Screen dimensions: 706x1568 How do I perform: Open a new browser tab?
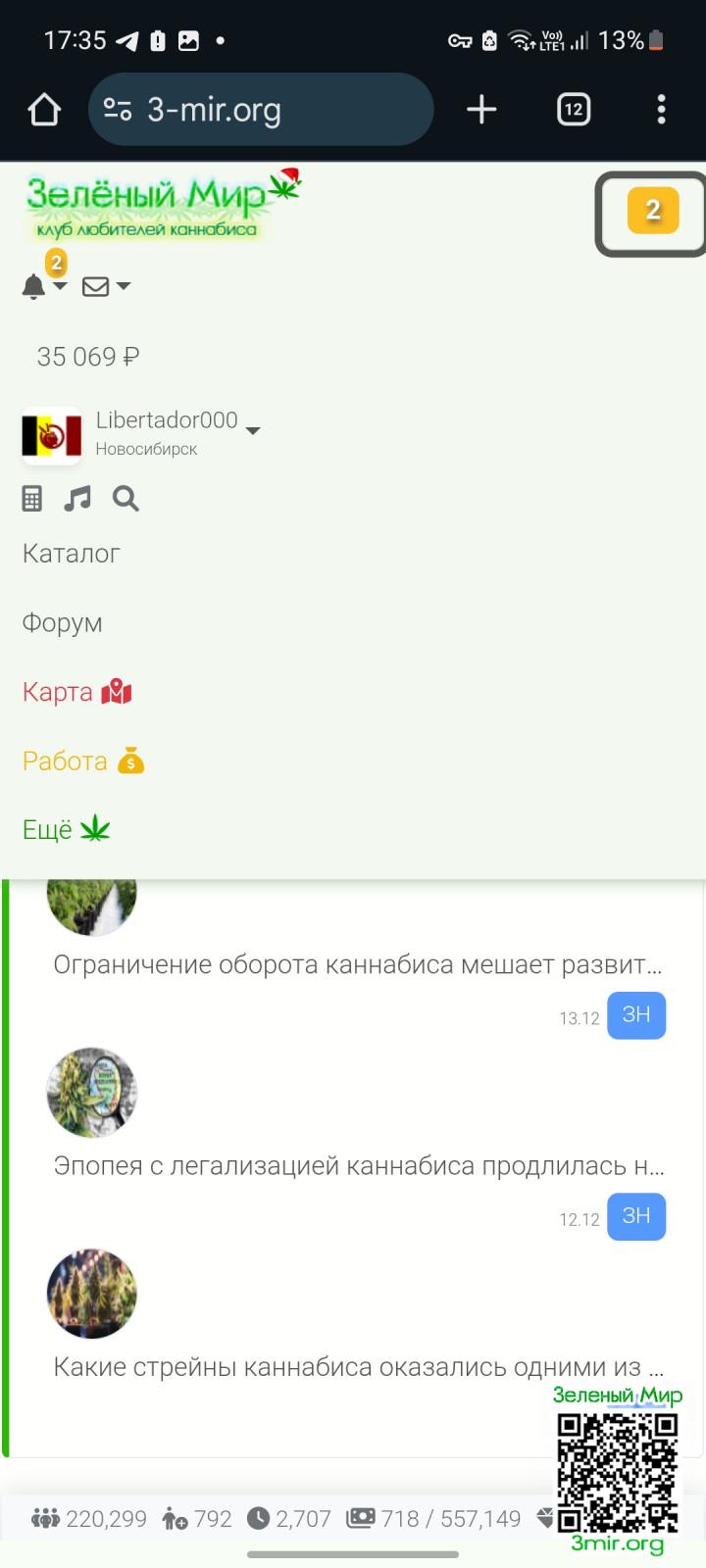(481, 110)
